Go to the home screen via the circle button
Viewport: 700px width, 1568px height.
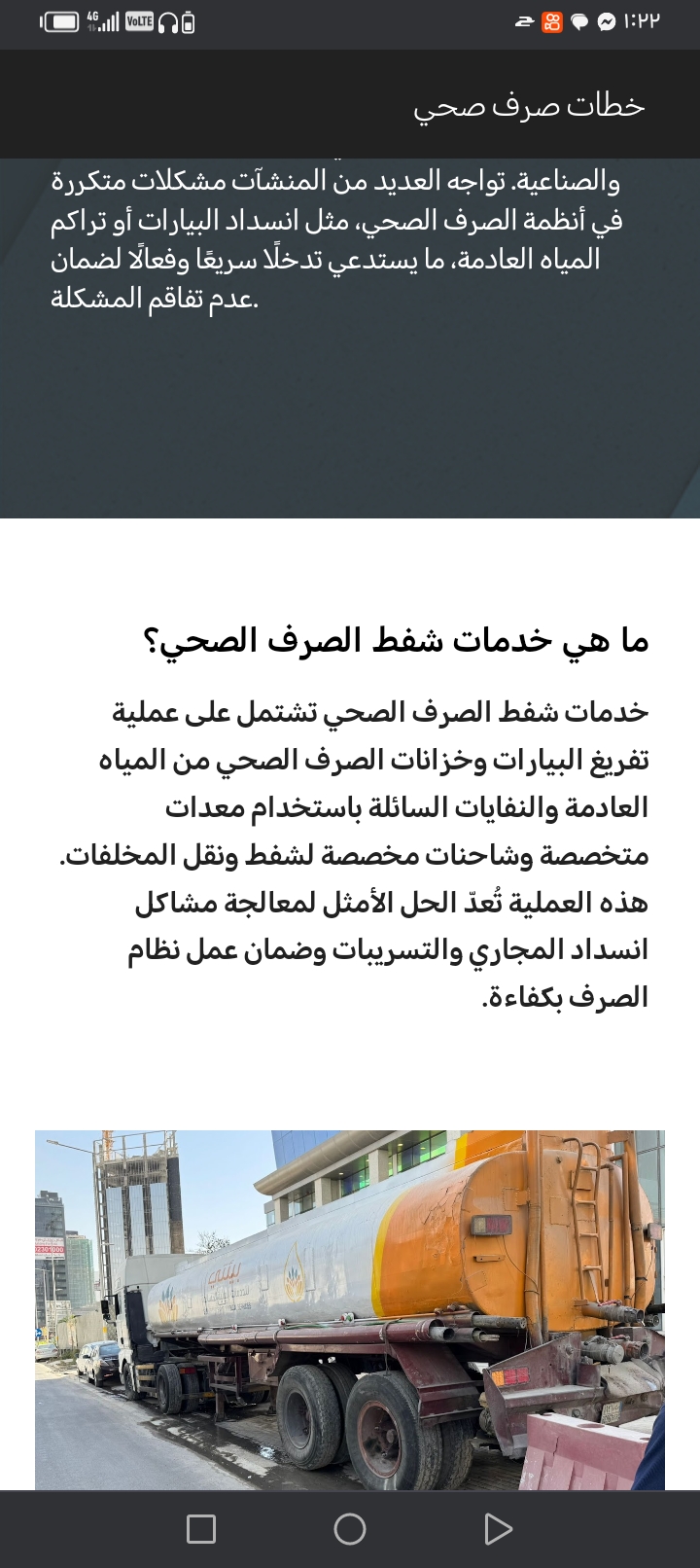[350, 1529]
